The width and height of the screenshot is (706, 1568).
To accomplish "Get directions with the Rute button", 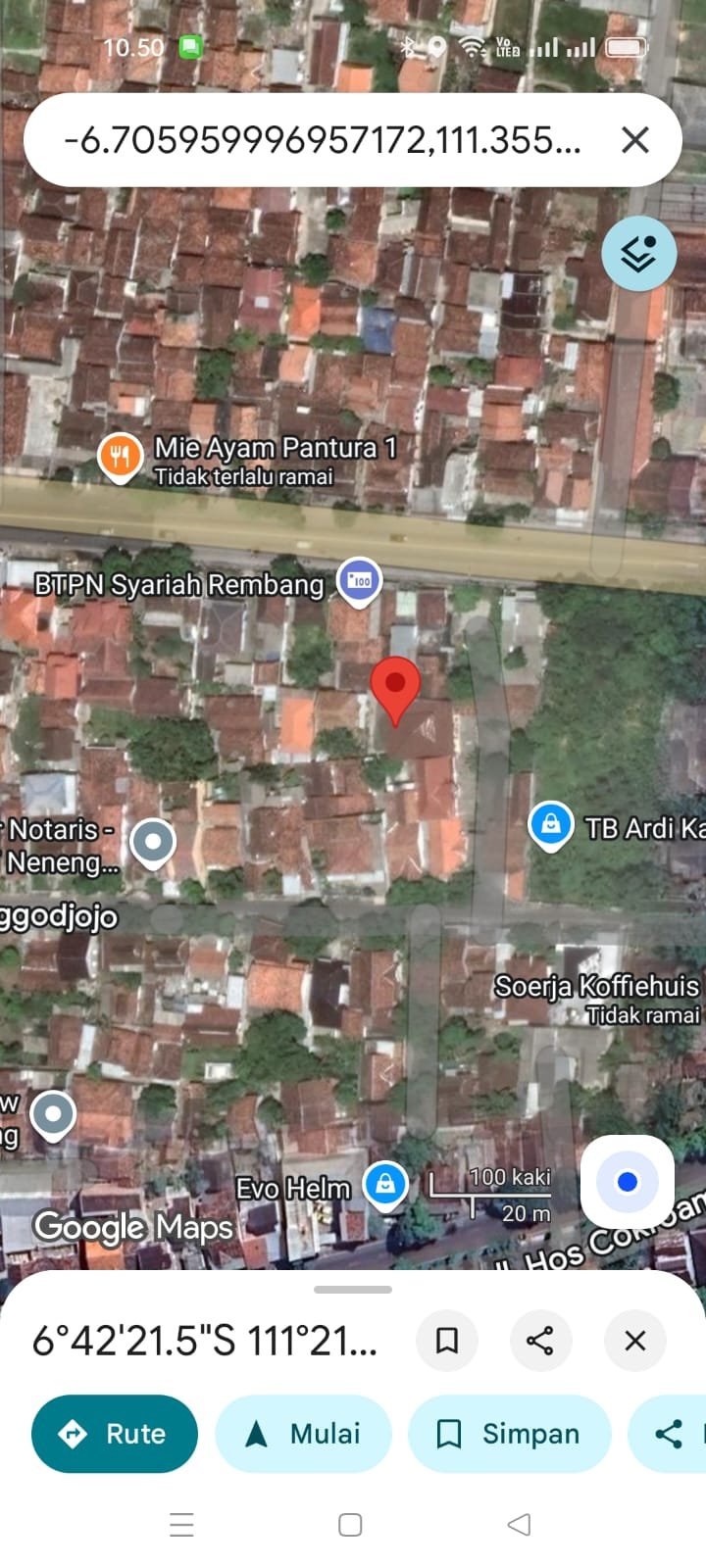I will click(x=115, y=1434).
